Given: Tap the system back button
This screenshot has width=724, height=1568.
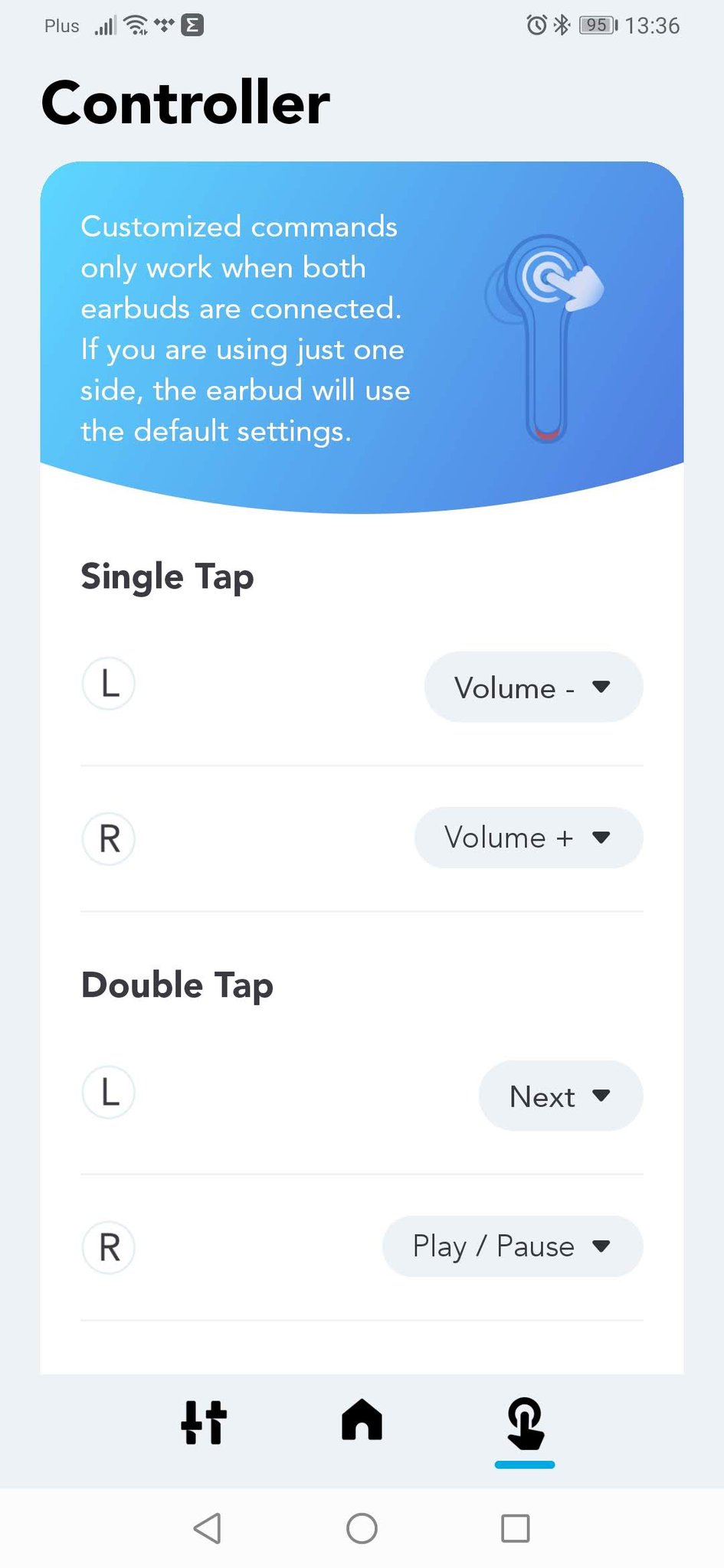Looking at the screenshot, I should 208,1528.
